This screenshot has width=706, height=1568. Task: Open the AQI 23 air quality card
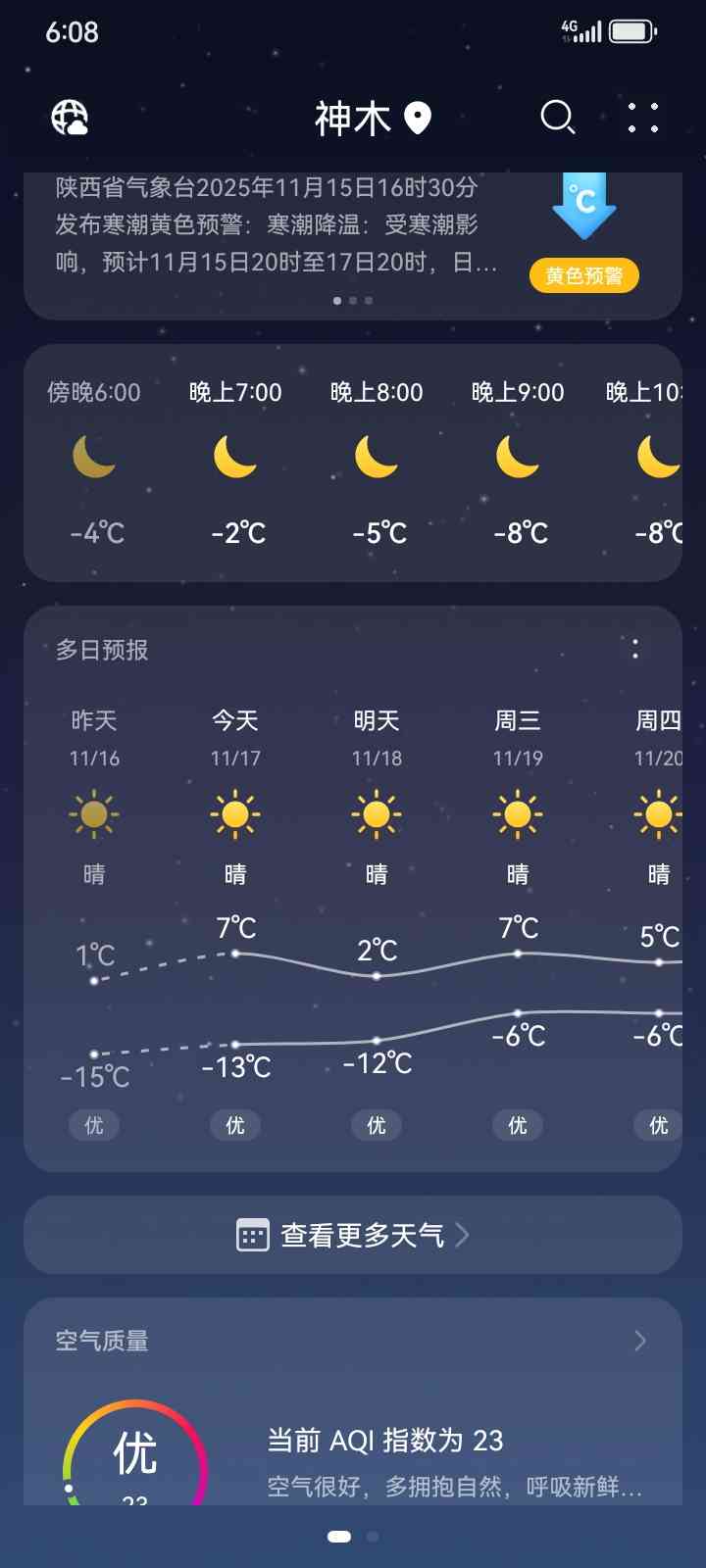pyautogui.click(x=384, y=1441)
